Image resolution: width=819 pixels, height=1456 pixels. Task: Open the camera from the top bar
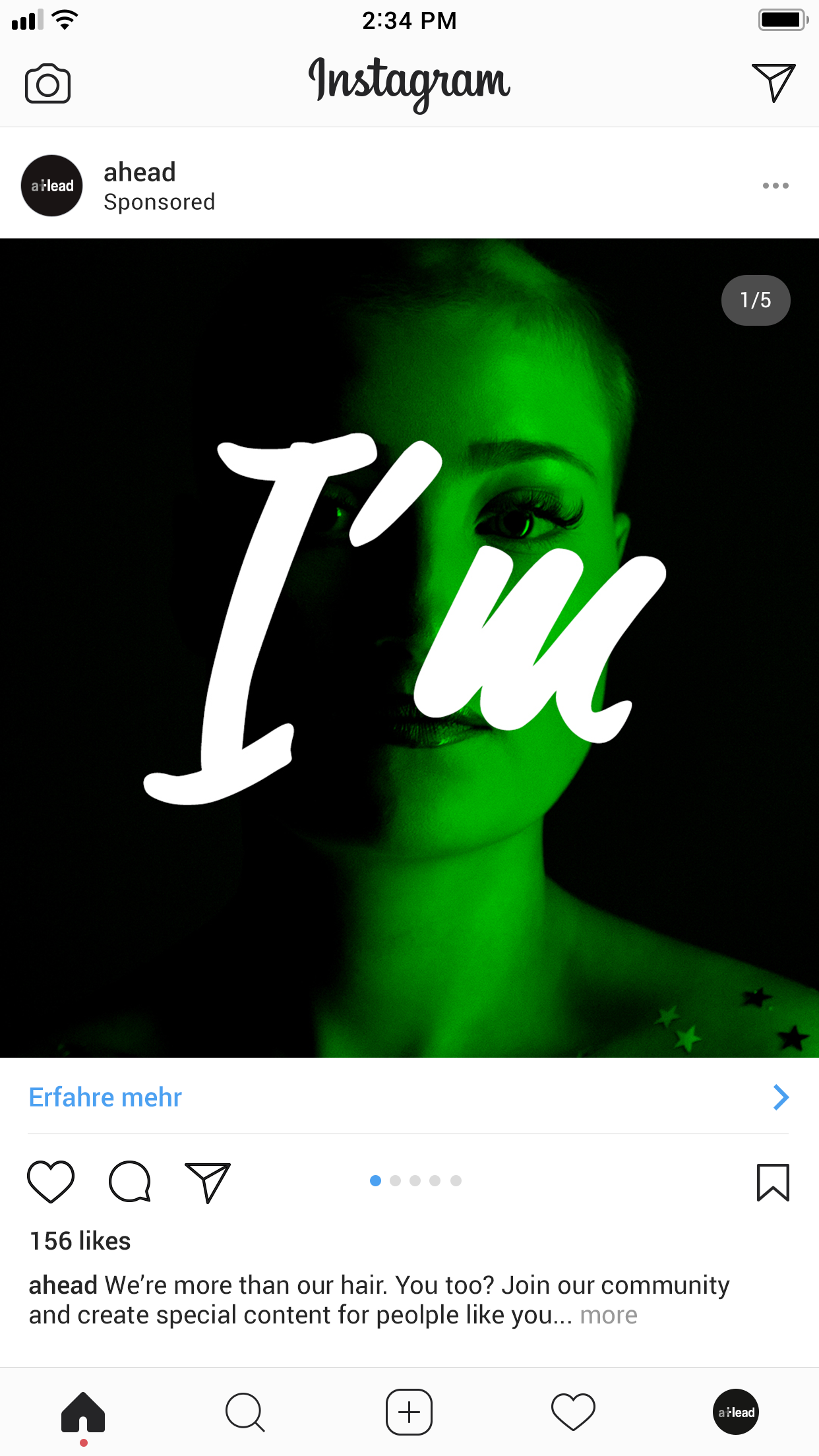click(x=47, y=84)
